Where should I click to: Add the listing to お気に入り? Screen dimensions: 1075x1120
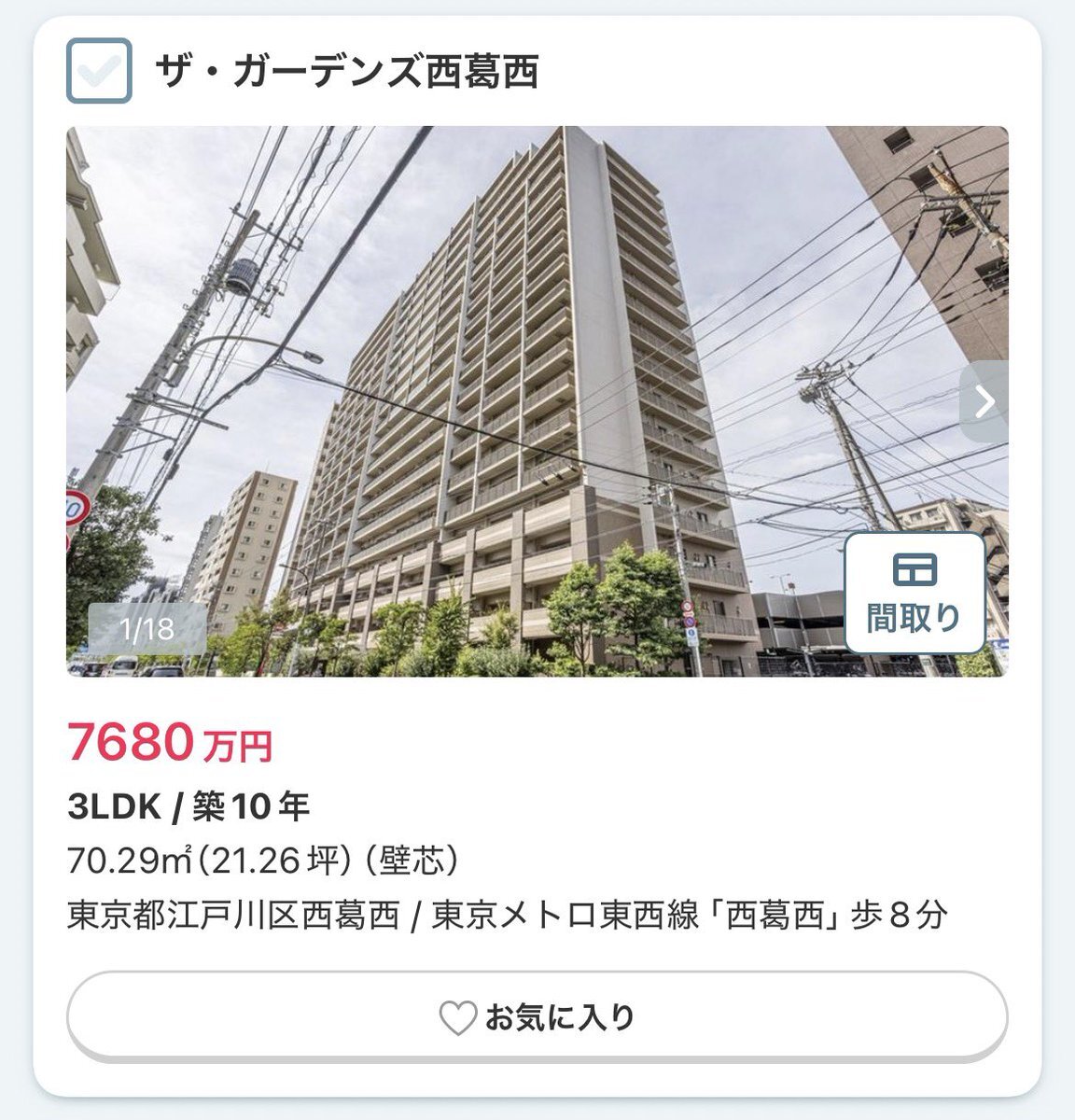click(537, 1016)
